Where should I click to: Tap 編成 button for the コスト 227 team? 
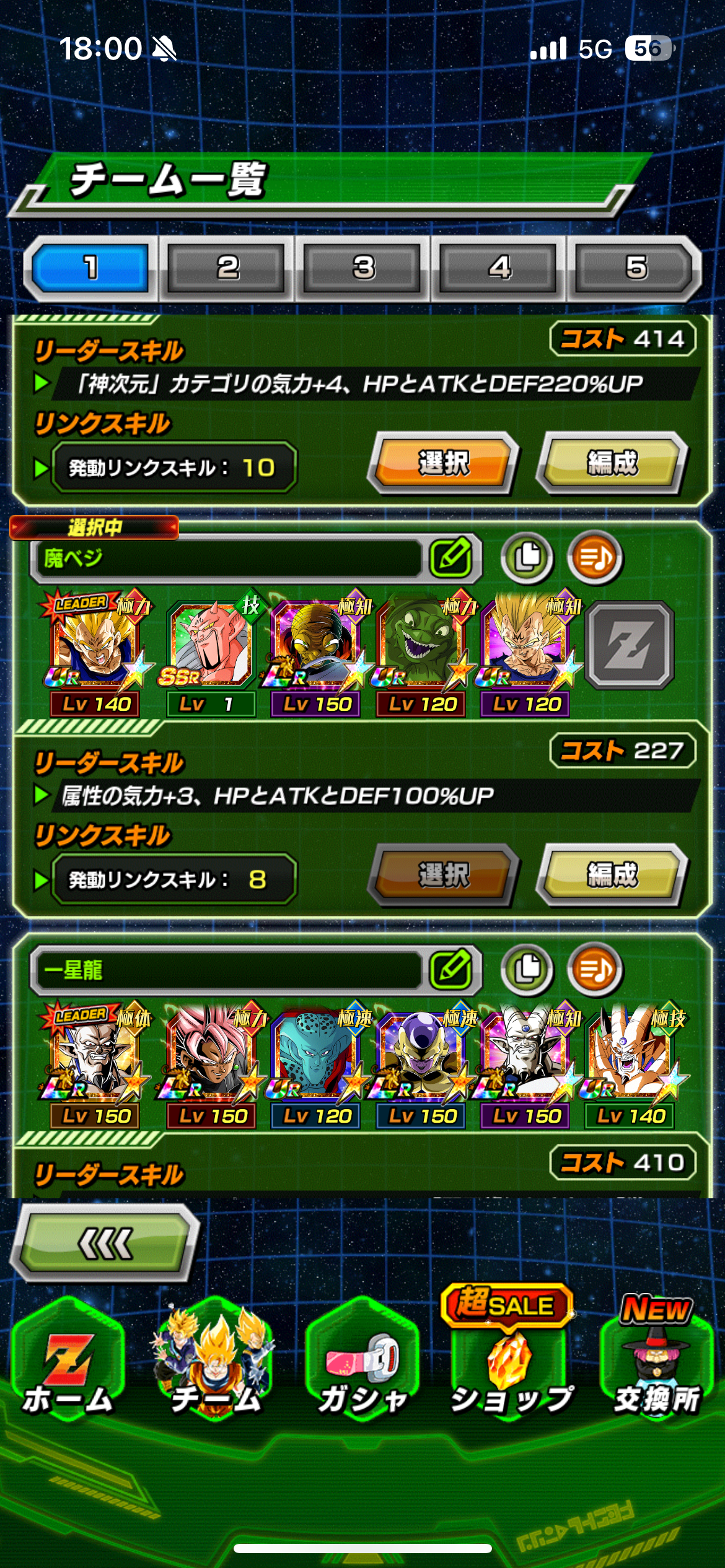click(x=612, y=875)
